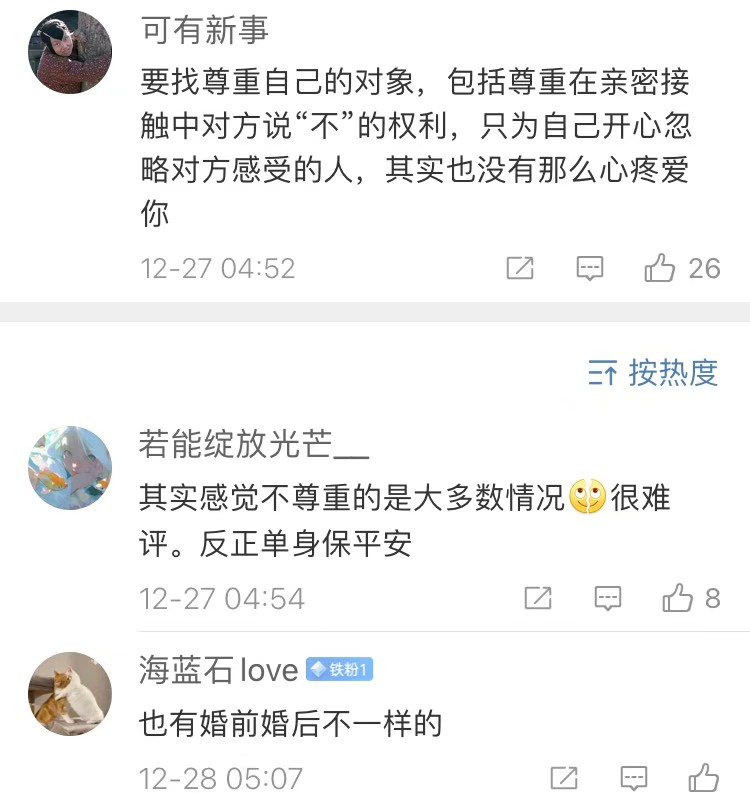The width and height of the screenshot is (750, 804).
Task: Repost 海蓝石love's reply
Action: (564, 778)
